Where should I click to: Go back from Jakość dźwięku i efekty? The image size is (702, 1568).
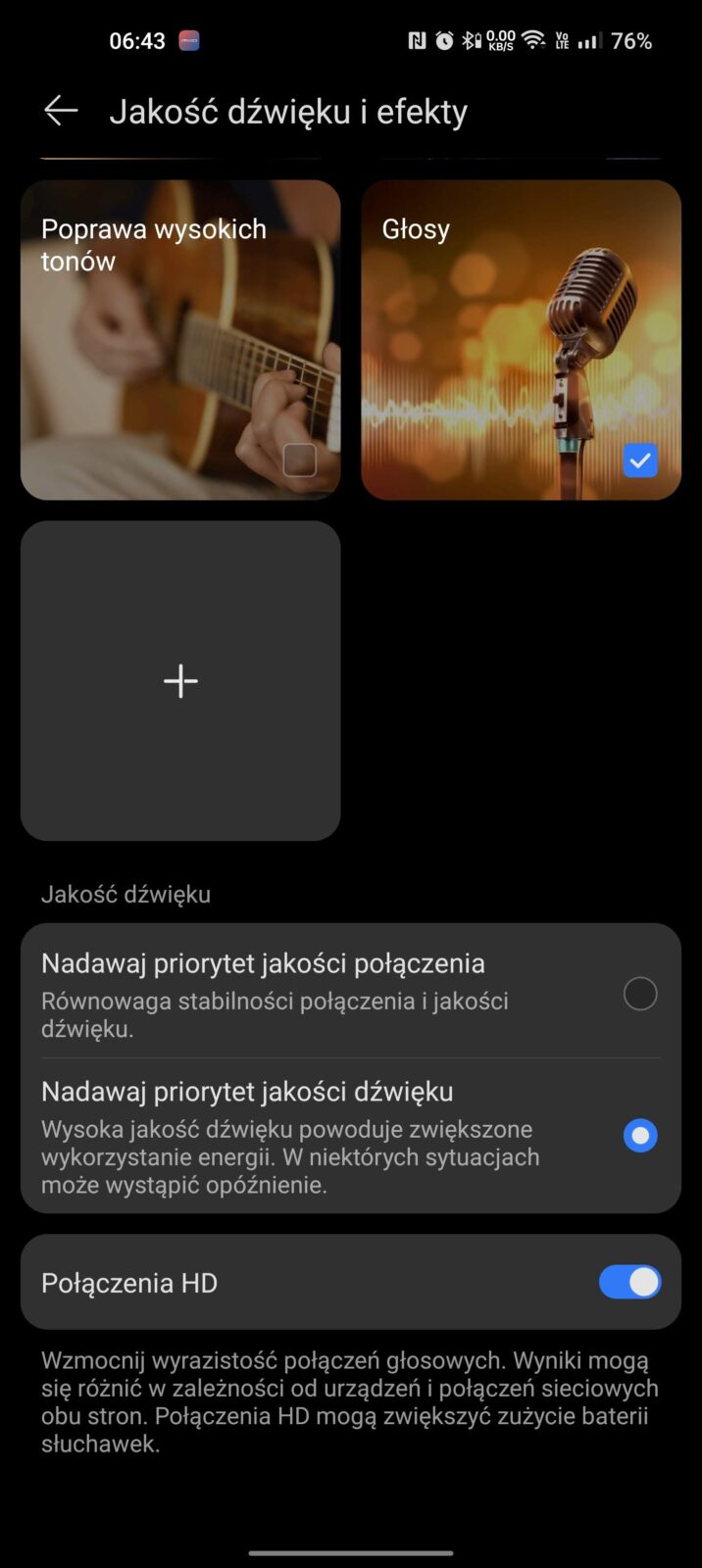click(61, 111)
